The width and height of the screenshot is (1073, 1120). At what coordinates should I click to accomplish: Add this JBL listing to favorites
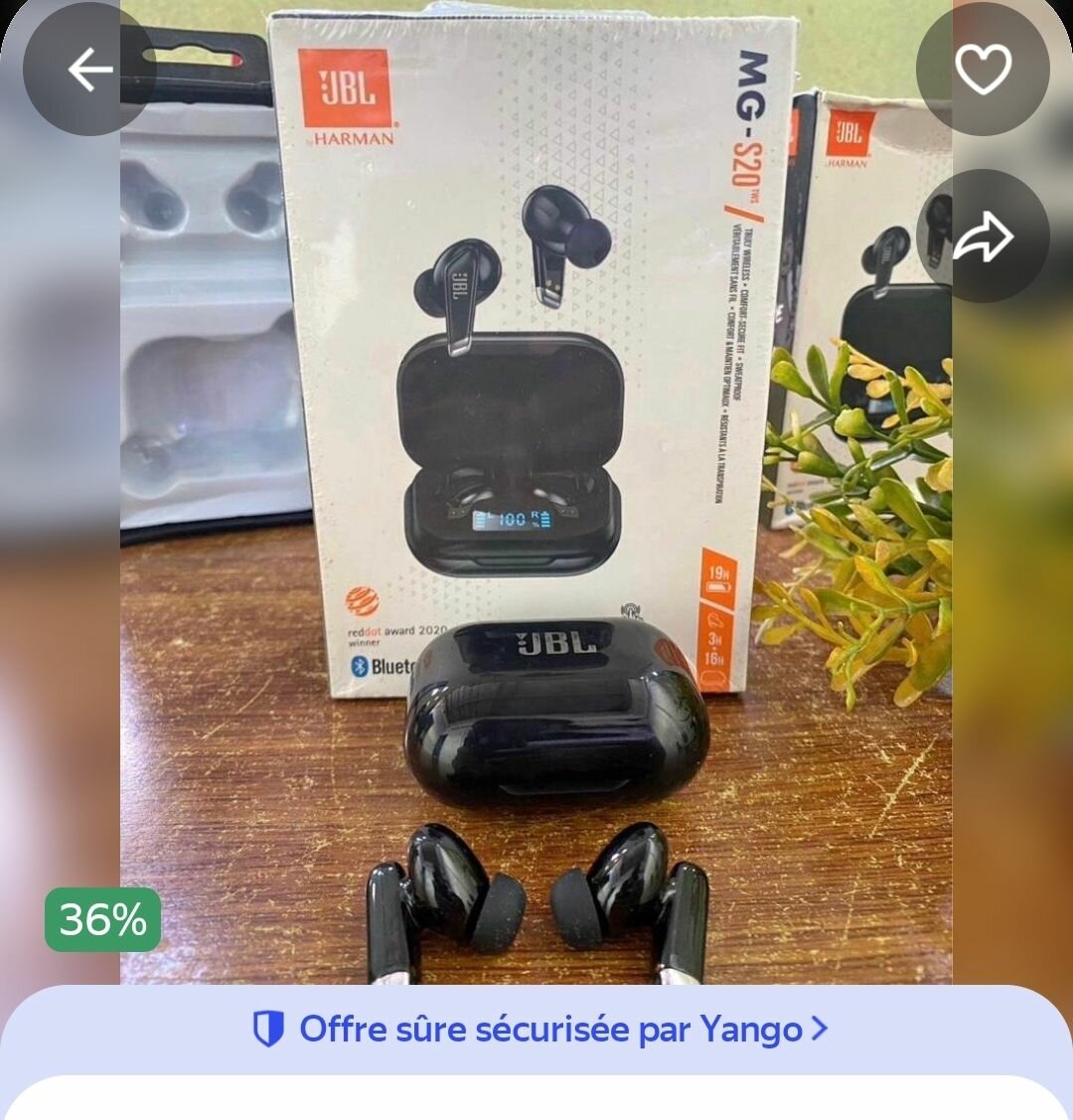pyautogui.click(x=983, y=70)
